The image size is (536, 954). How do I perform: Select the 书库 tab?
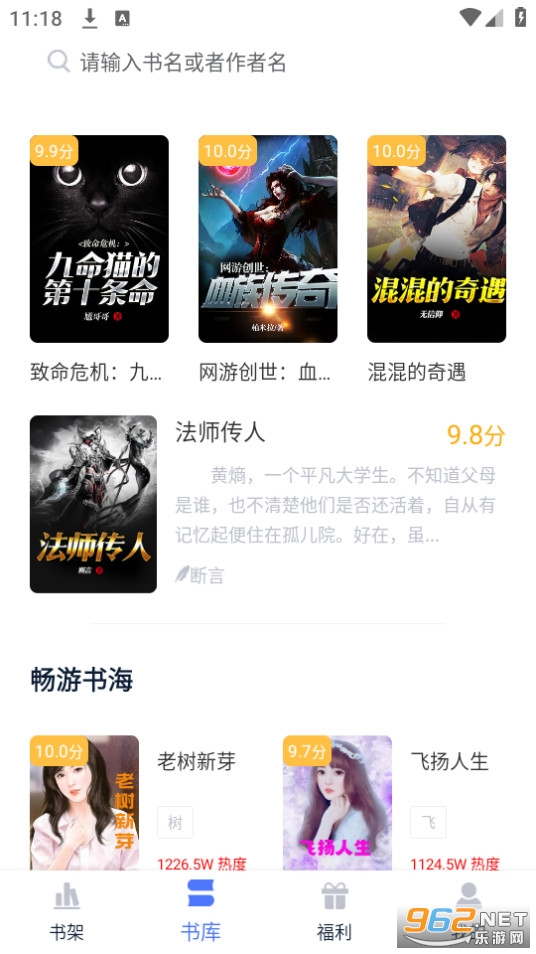[x=201, y=912]
